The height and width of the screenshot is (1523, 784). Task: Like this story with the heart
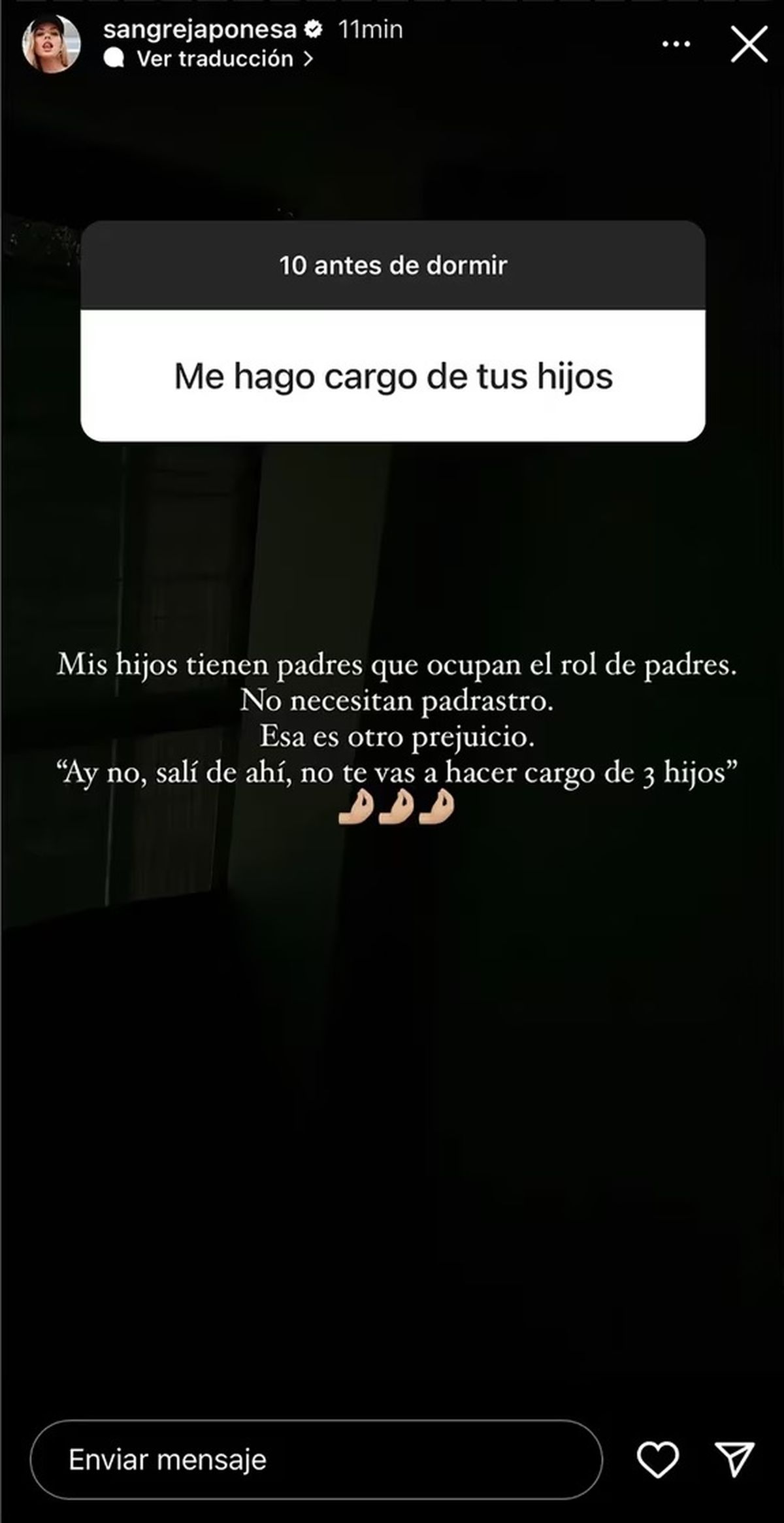[658, 1459]
